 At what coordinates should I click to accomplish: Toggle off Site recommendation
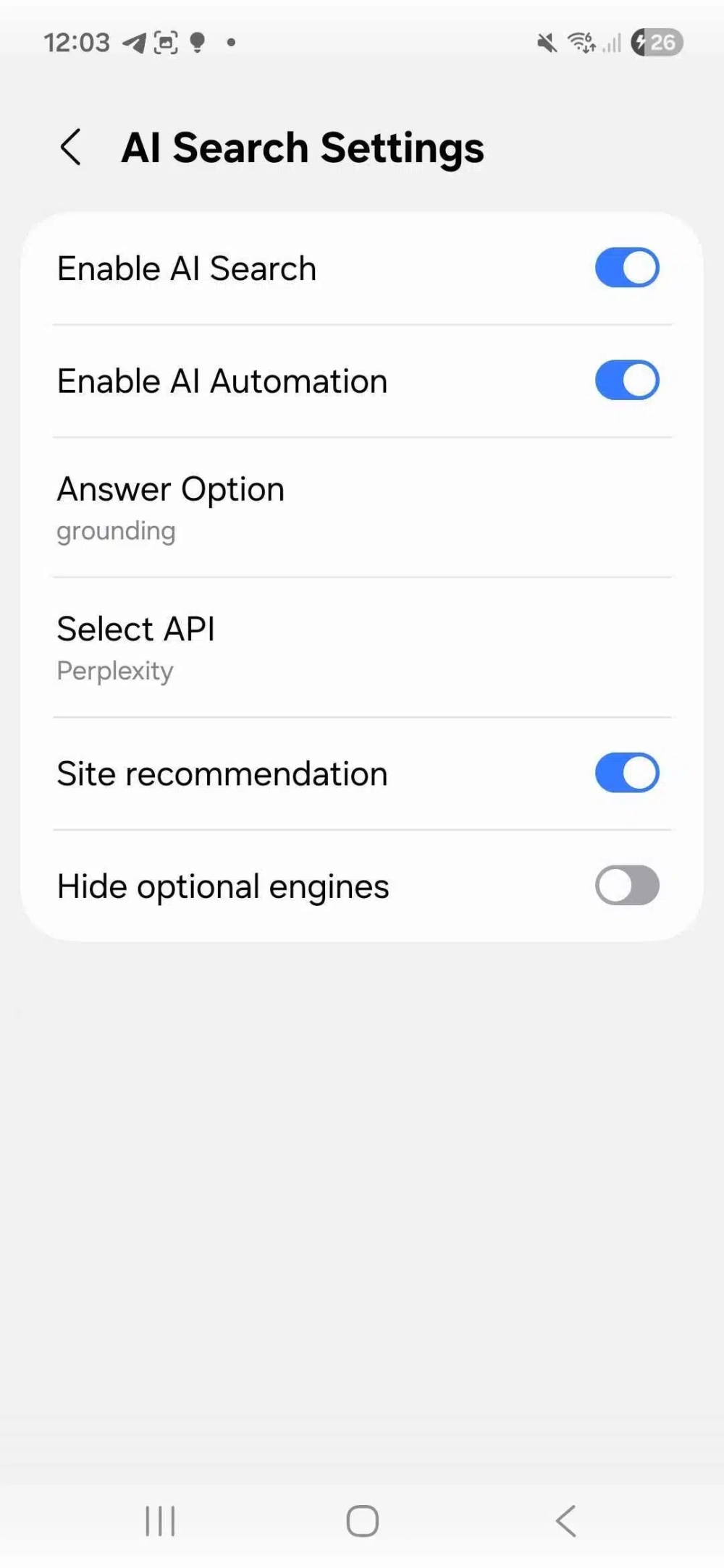click(x=626, y=774)
